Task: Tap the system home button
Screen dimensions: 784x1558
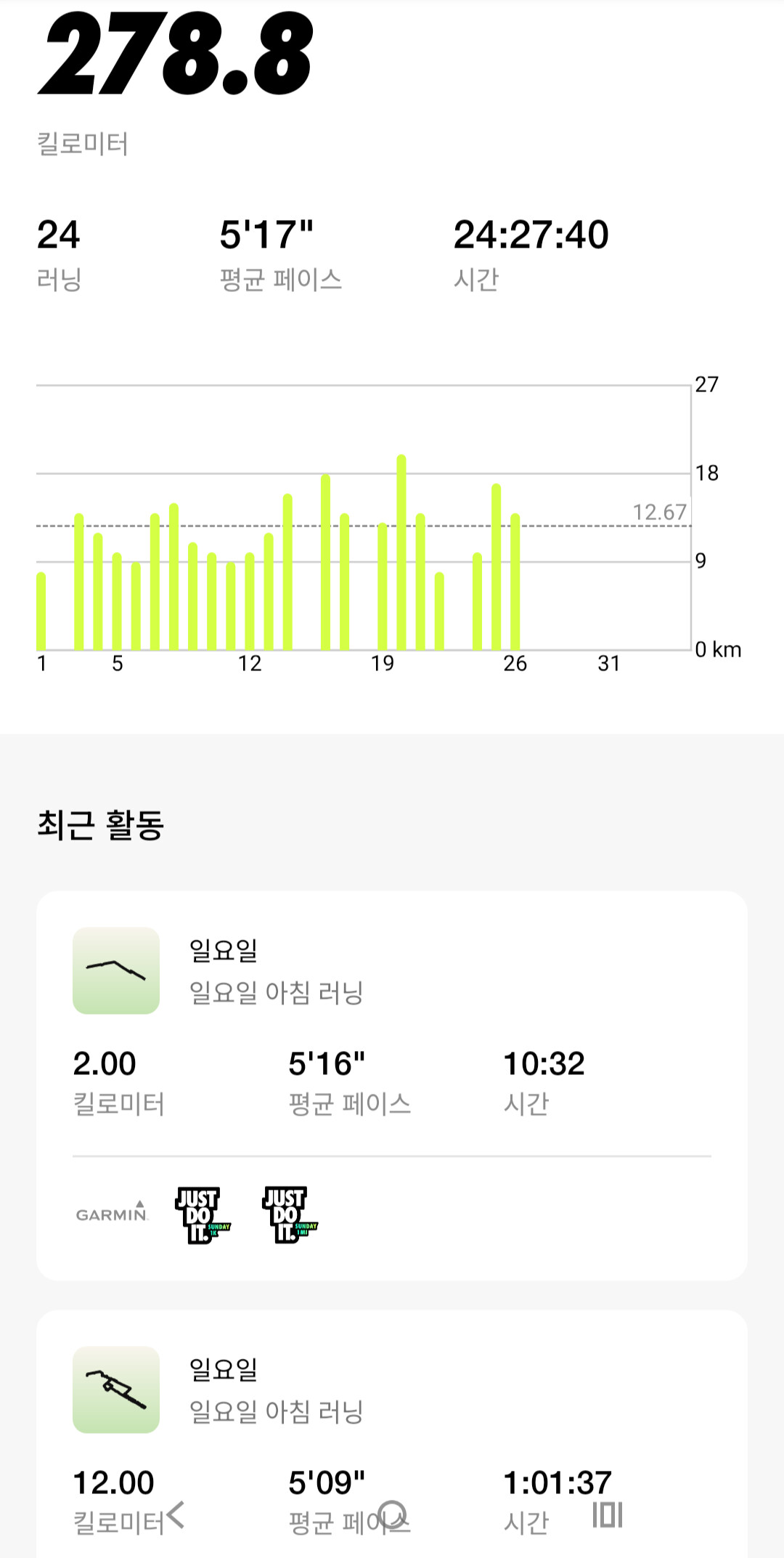Action: [393, 1515]
